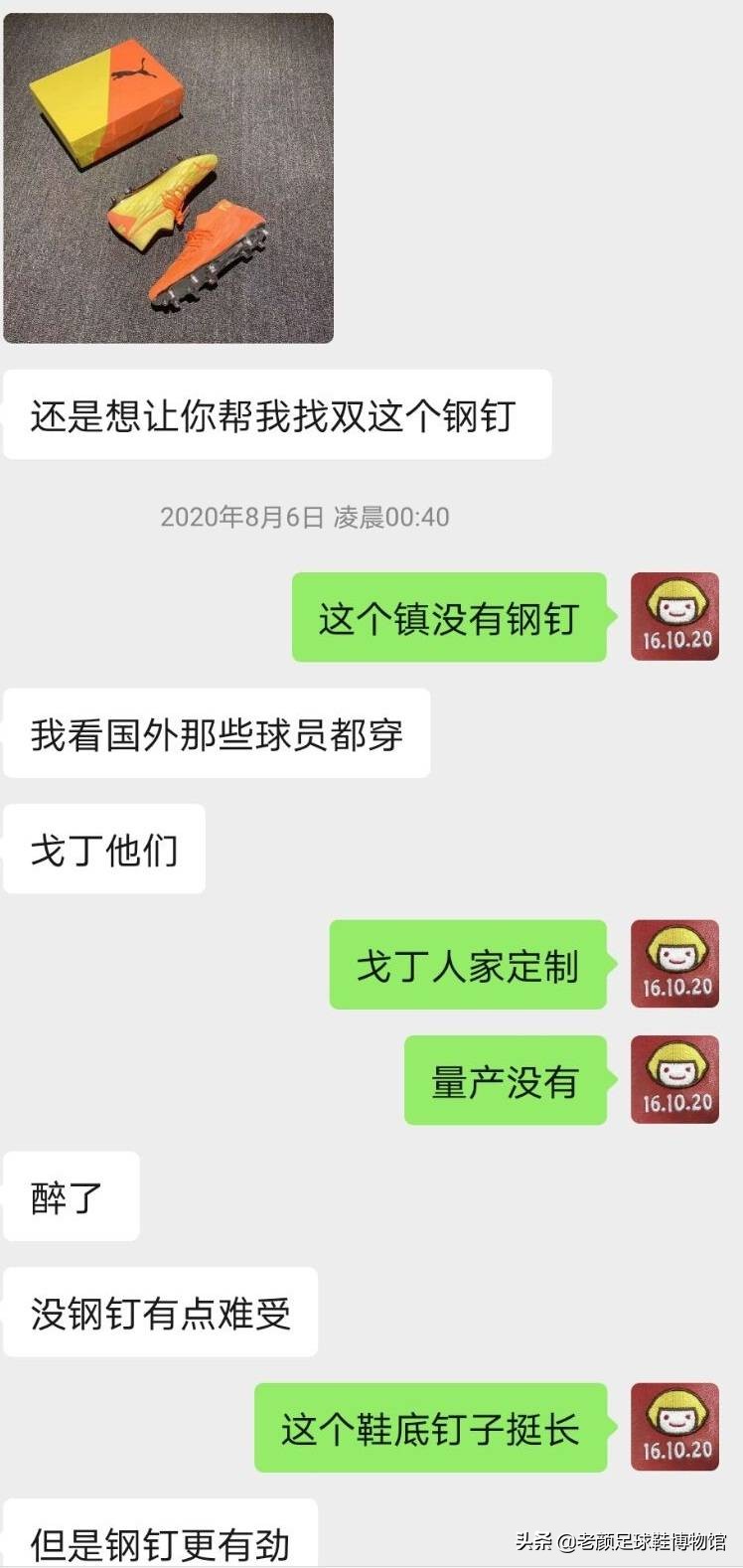Image resolution: width=743 pixels, height=1568 pixels.
Task: Select the message '还是想让你帮我找双这个钢钉'
Action: click(276, 410)
